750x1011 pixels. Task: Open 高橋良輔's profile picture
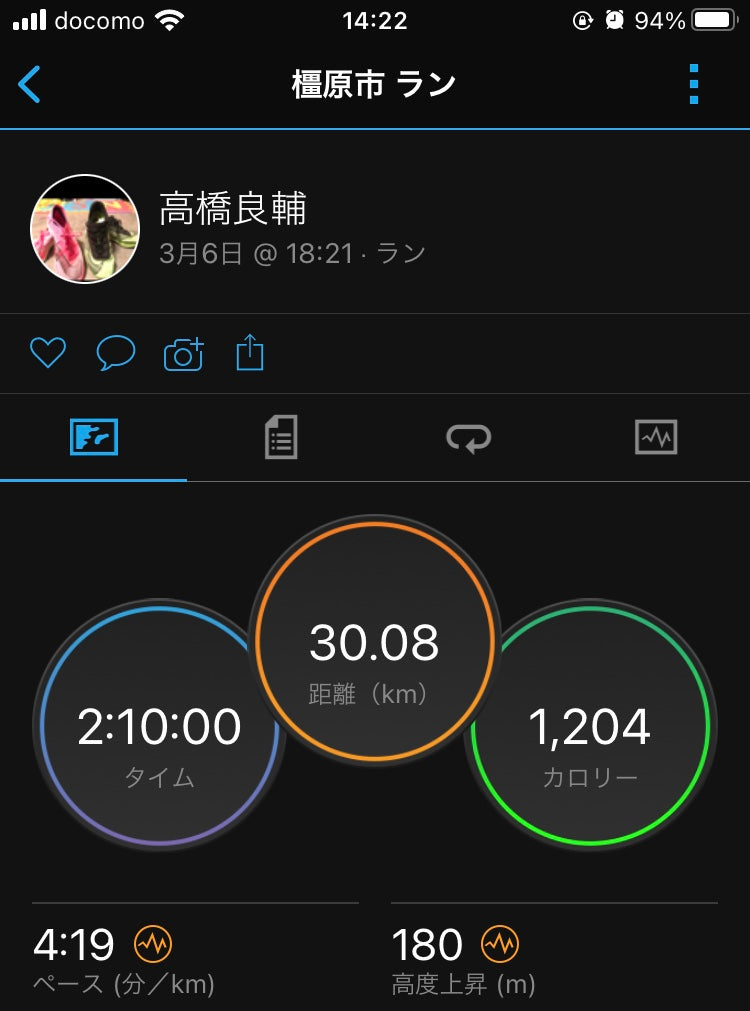pos(85,229)
